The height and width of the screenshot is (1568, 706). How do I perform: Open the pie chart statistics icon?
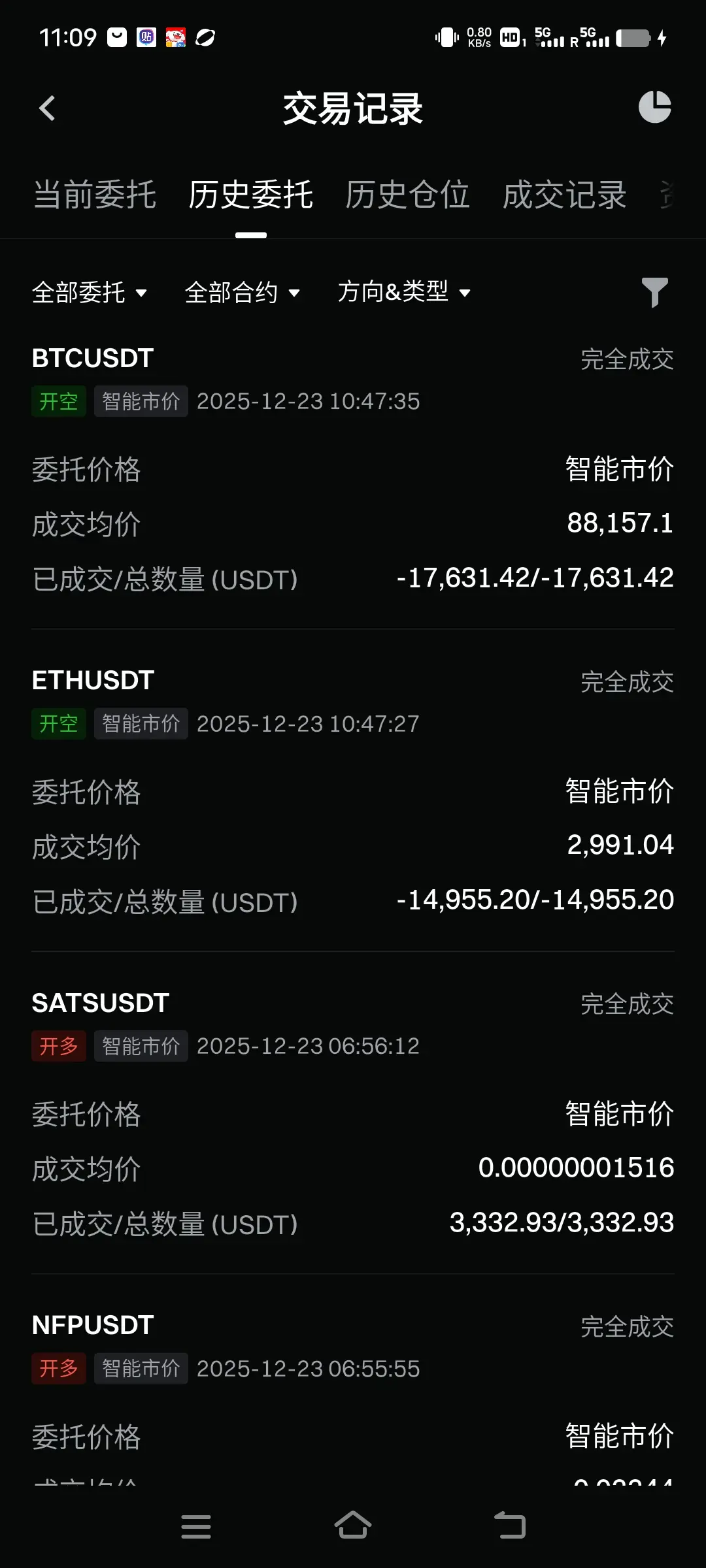(x=654, y=107)
